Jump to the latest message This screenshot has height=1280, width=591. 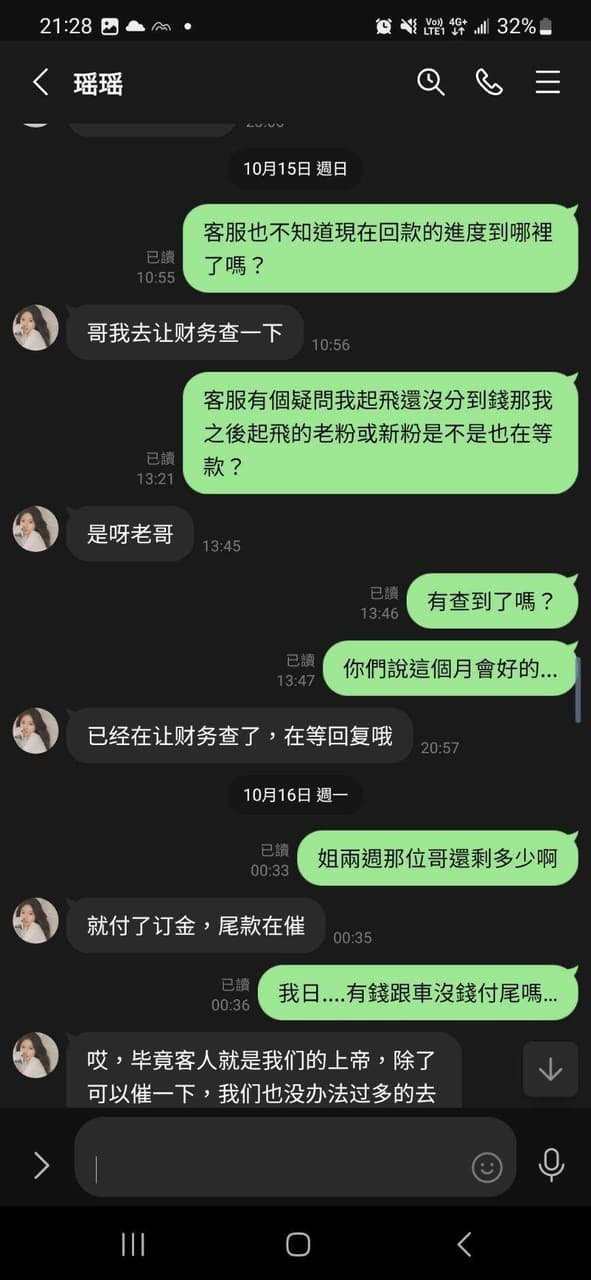pos(550,1069)
